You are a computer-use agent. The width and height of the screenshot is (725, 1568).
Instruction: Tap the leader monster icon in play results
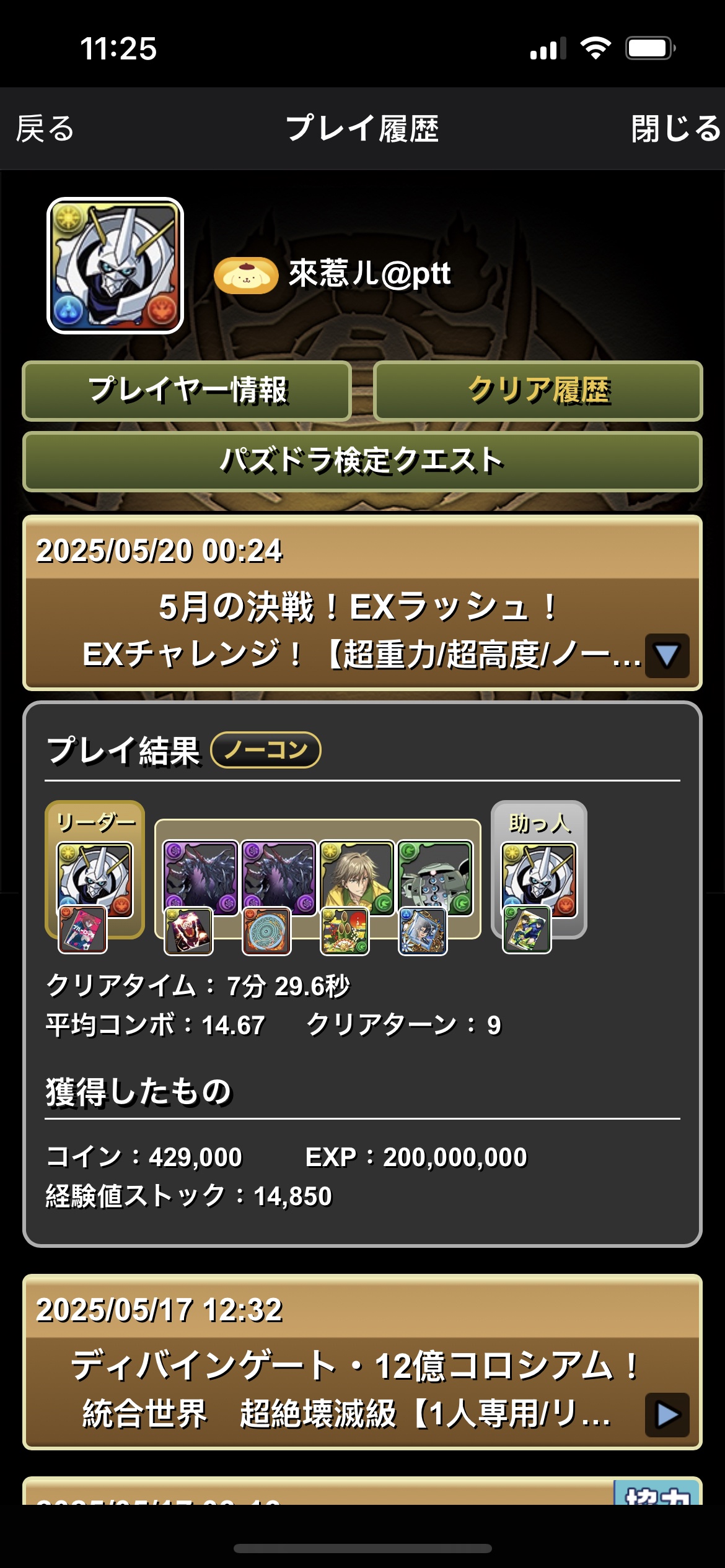[95, 878]
